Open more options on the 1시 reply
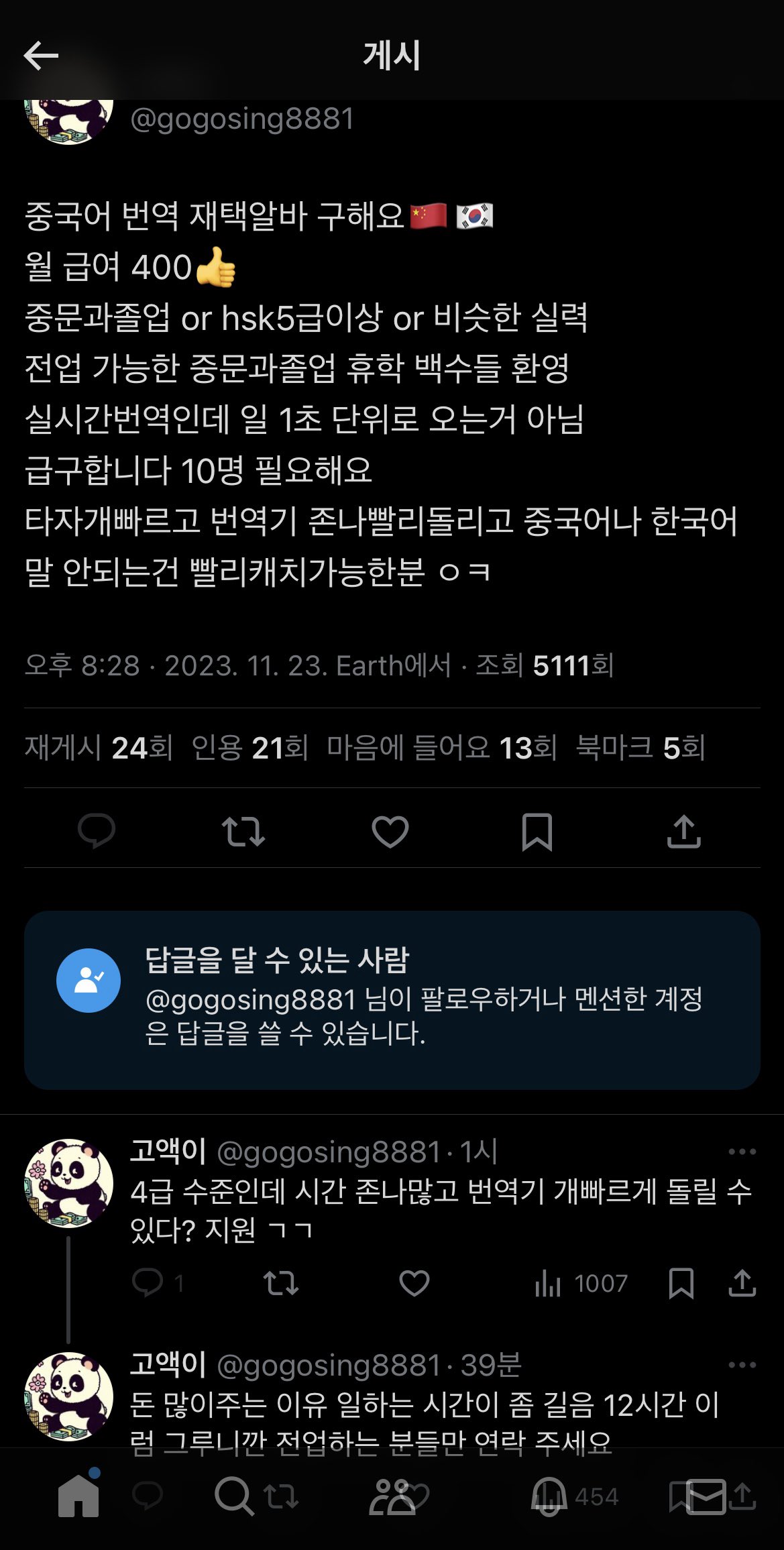The width and height of the screenshot is (784, 1550). [x=742, y=1152]
